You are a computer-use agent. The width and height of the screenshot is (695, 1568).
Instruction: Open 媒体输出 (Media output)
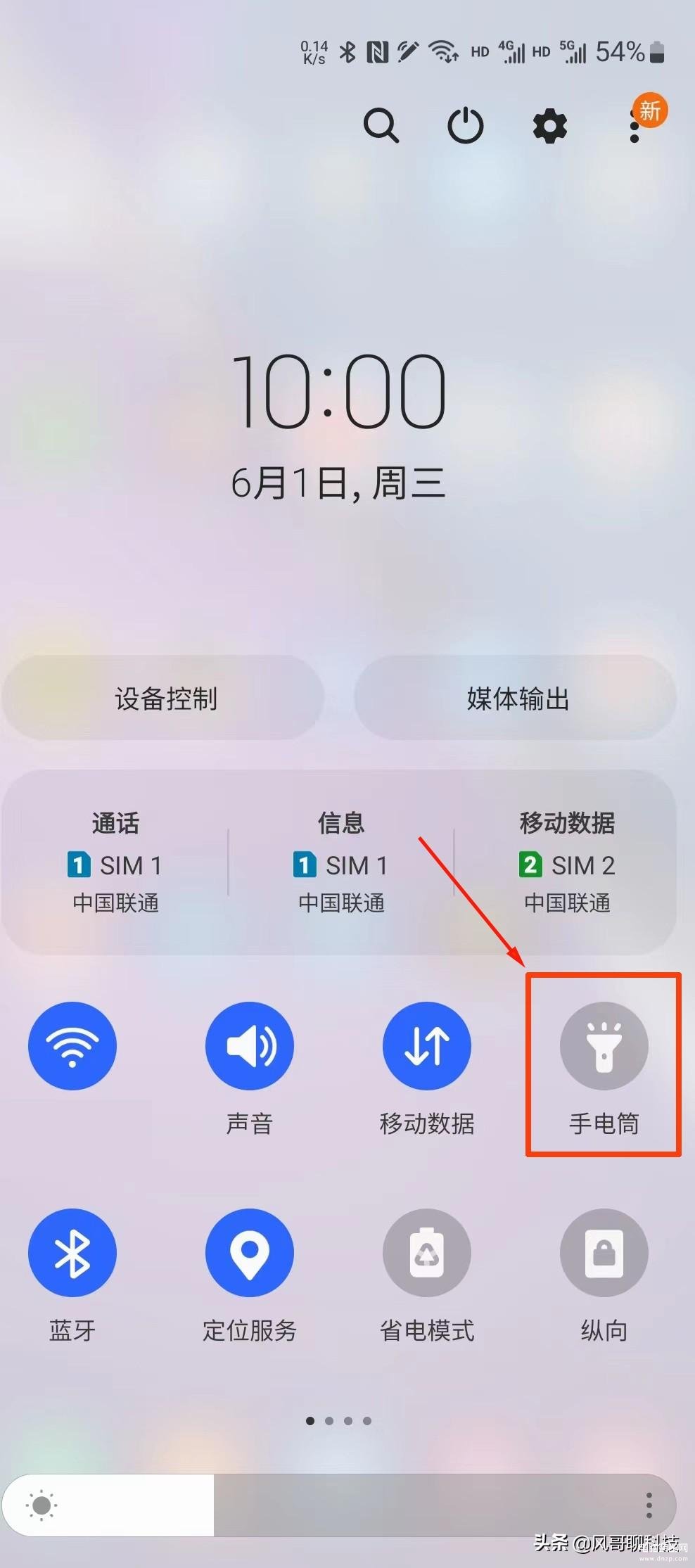pos(516,698)
